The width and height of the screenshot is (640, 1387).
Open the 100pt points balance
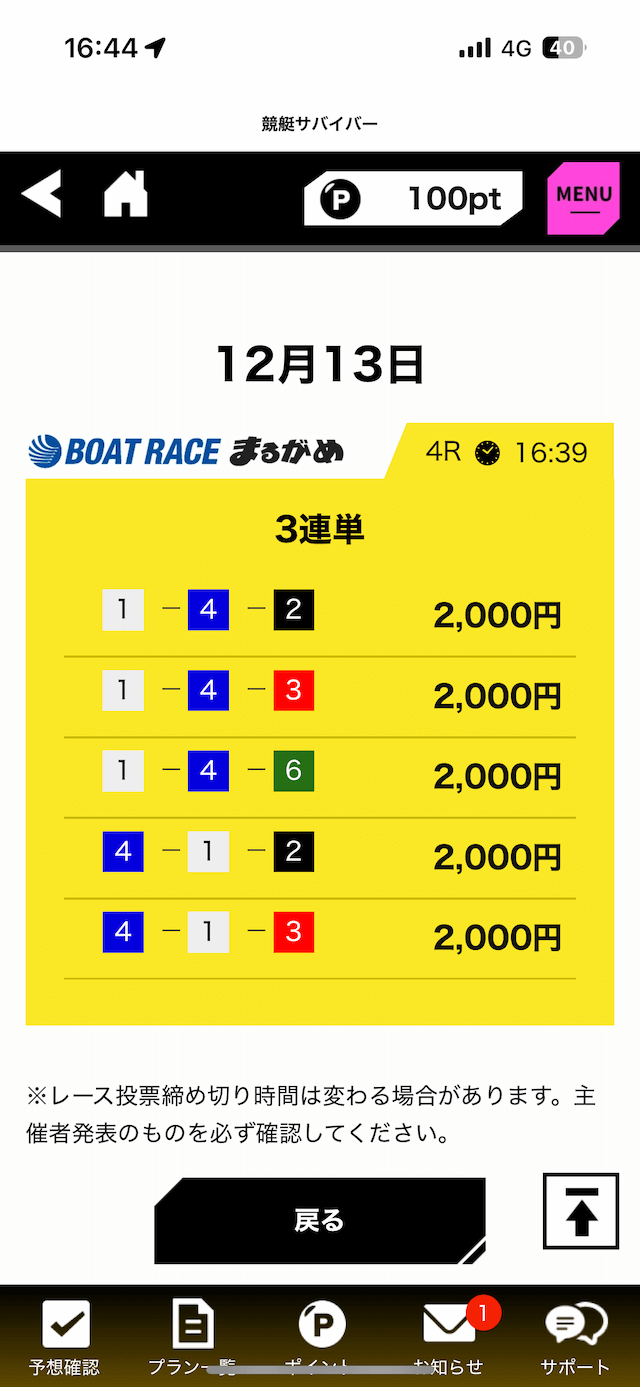(x=414, y=198)
